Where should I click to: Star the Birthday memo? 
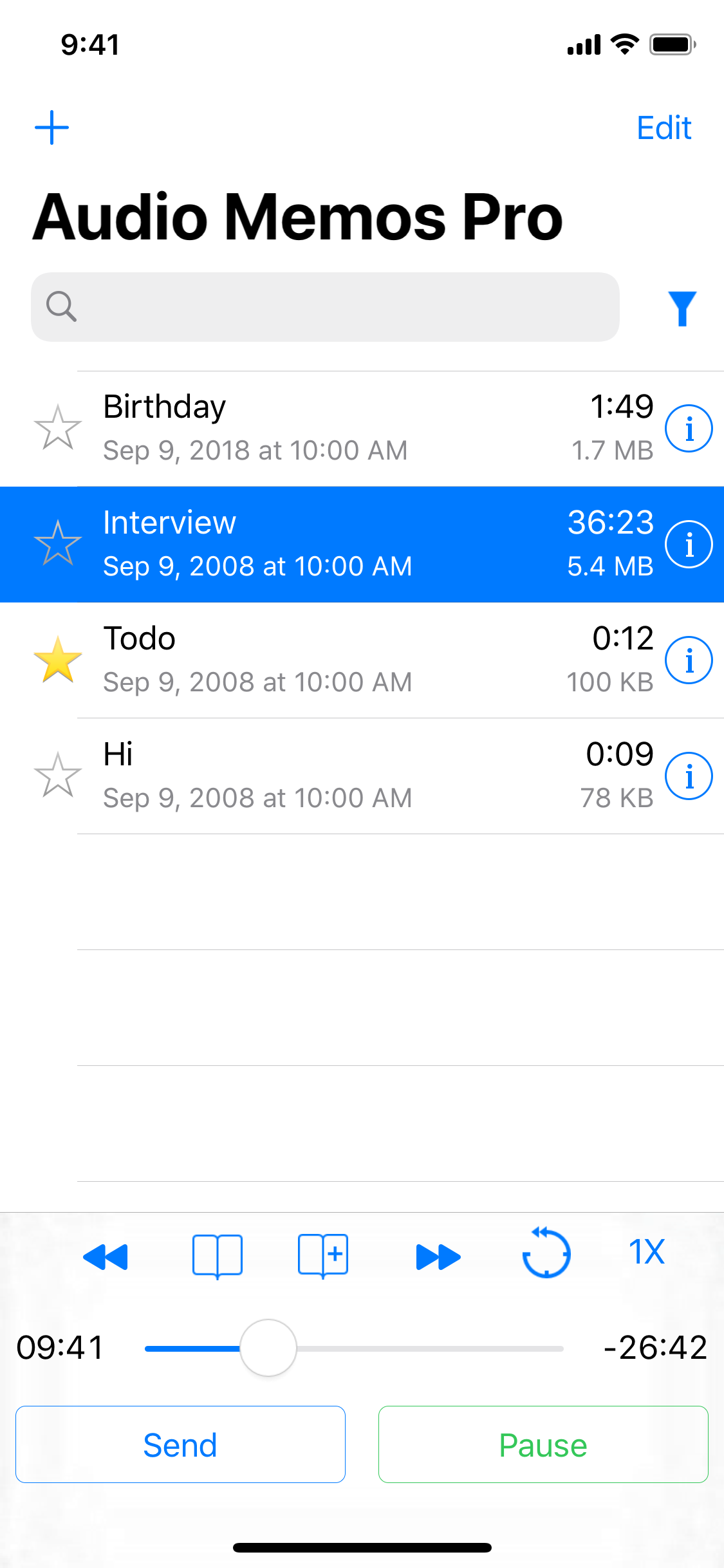pyautogui.click(x=58, y=428)
